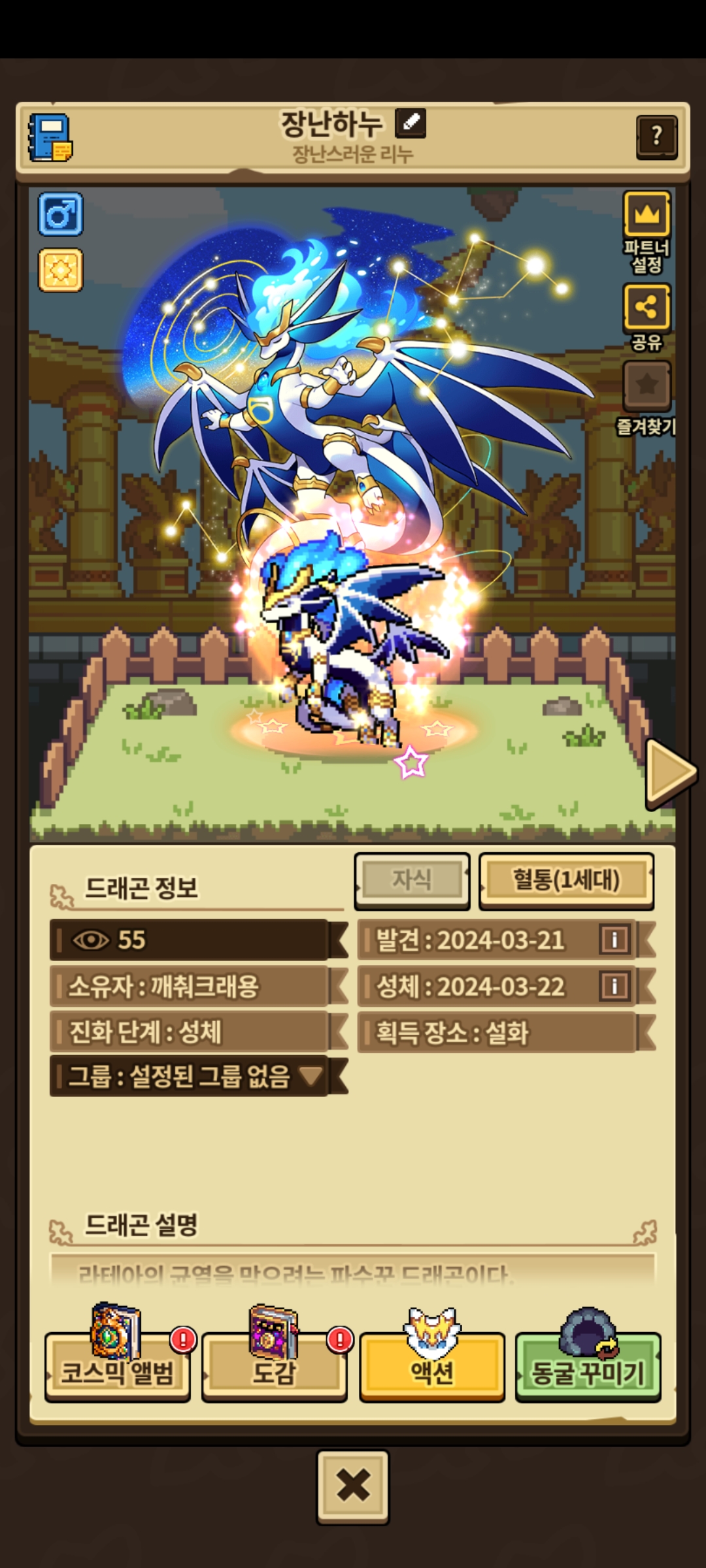
Task: Go to the next dragon with the arrow
Action: coord(670,774)
